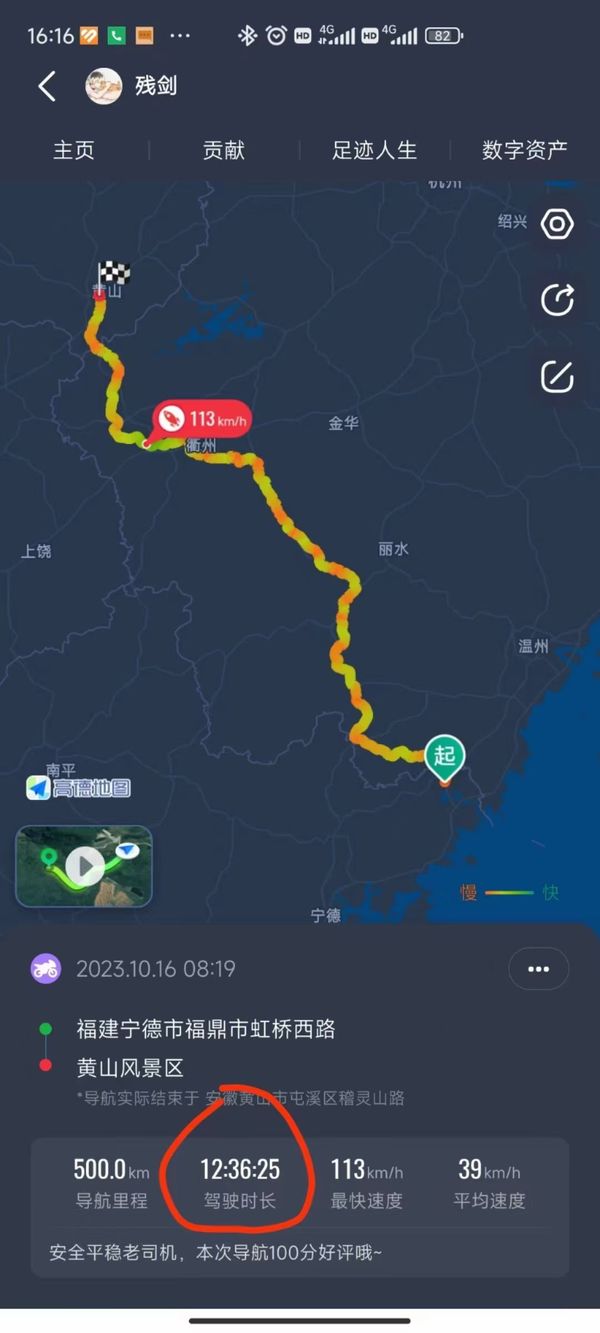600x1333 pixels.
Task: Play the route replay video
Action: (85, 865)
